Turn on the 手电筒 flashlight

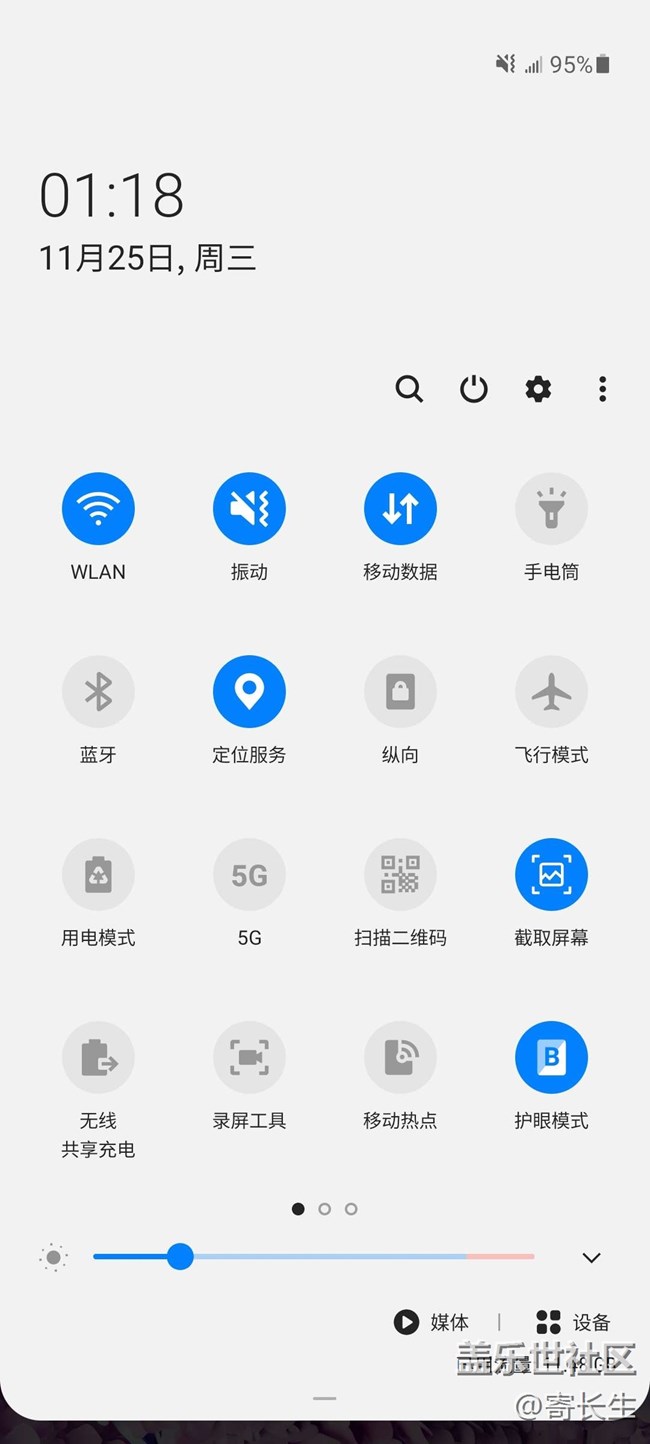point(551,509)
